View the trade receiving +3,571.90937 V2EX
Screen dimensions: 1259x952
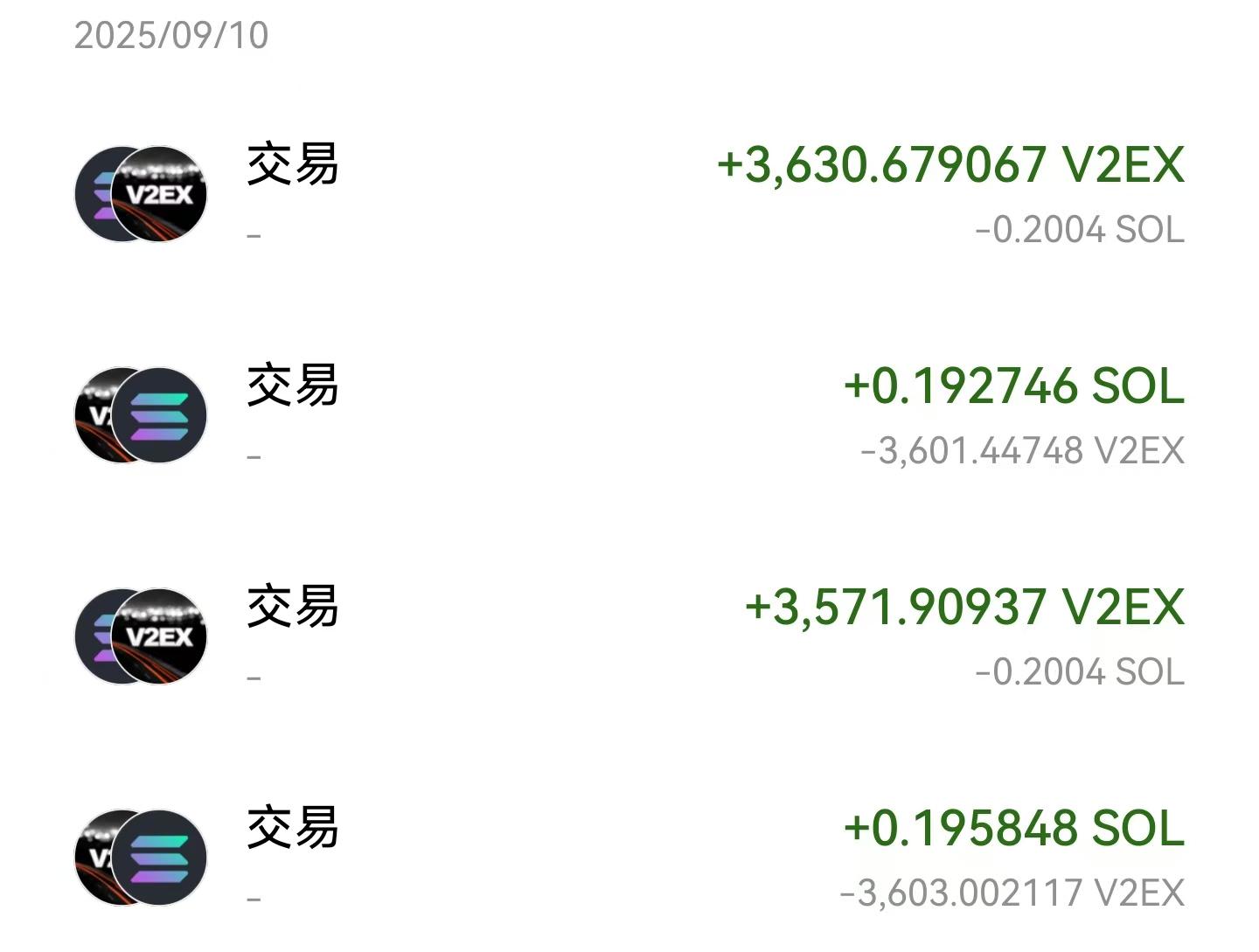[629, 636]
